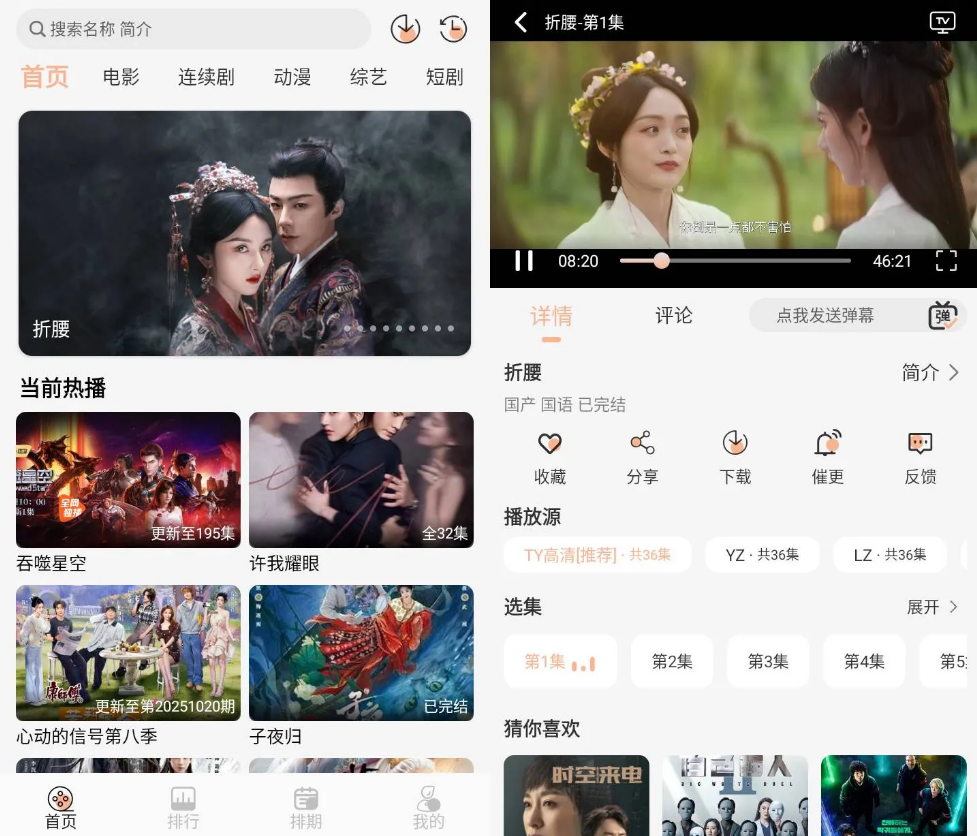Go to the 我的 bottom tab
977x836 pixels.
(428, 808)
